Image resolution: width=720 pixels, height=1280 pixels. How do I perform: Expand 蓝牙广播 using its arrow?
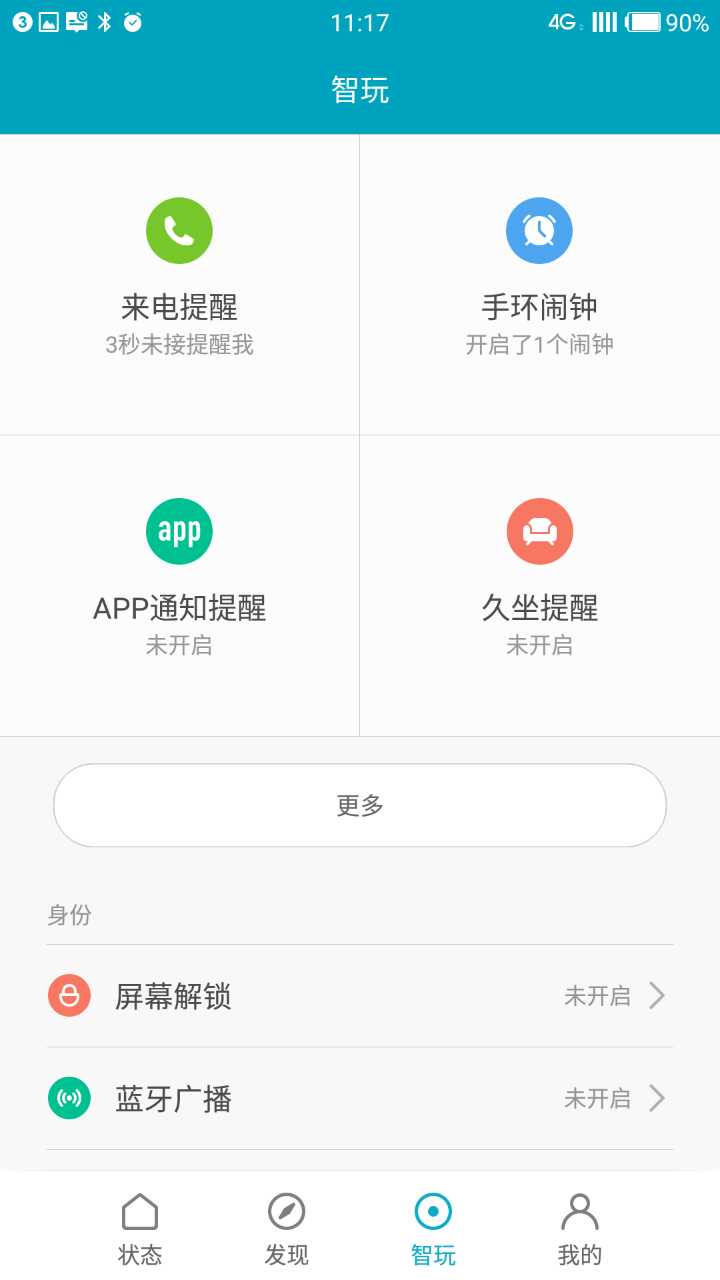tap(657, 1098)
